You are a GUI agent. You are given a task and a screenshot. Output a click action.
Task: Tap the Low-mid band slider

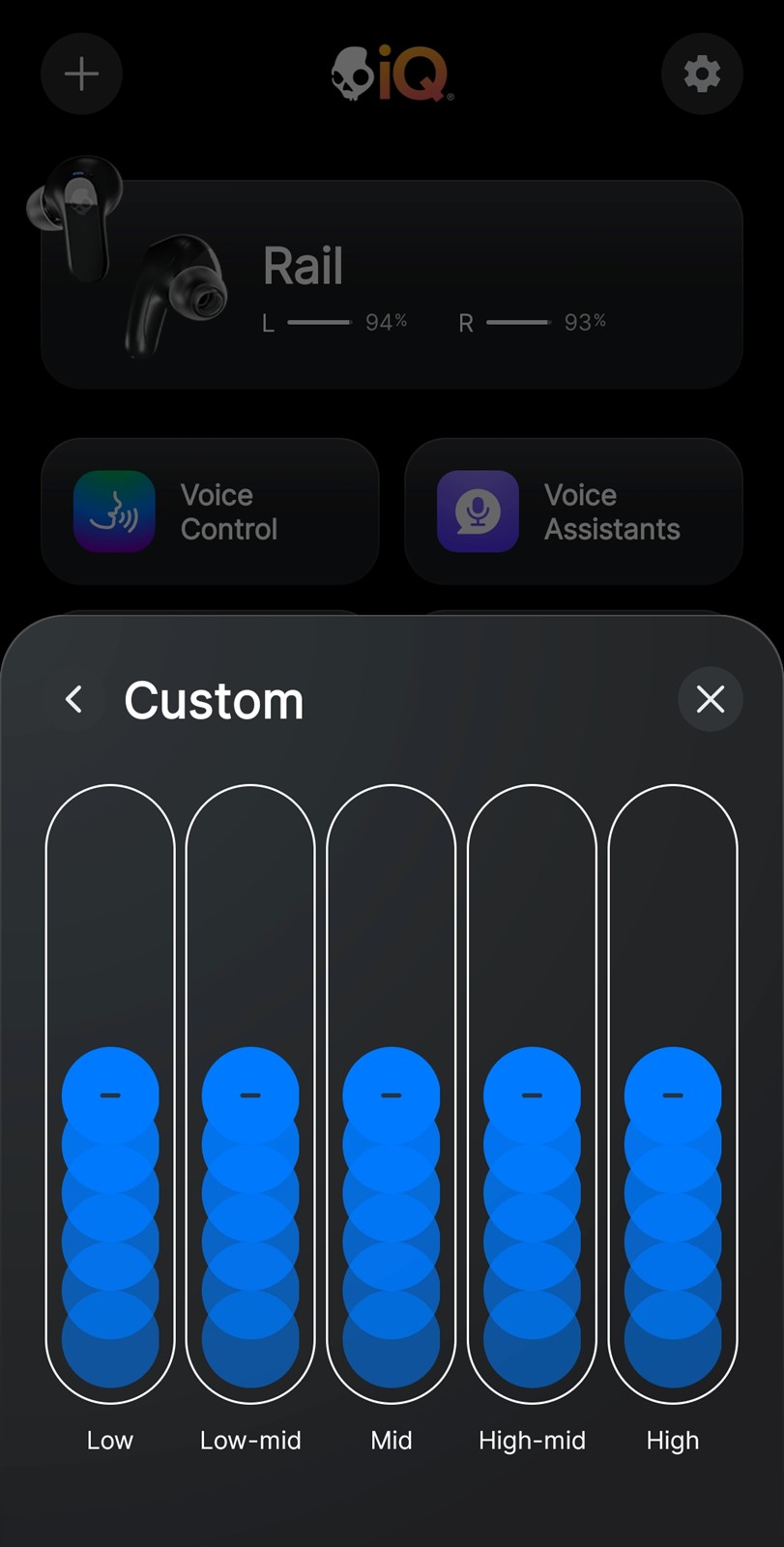coord(250,1094)
